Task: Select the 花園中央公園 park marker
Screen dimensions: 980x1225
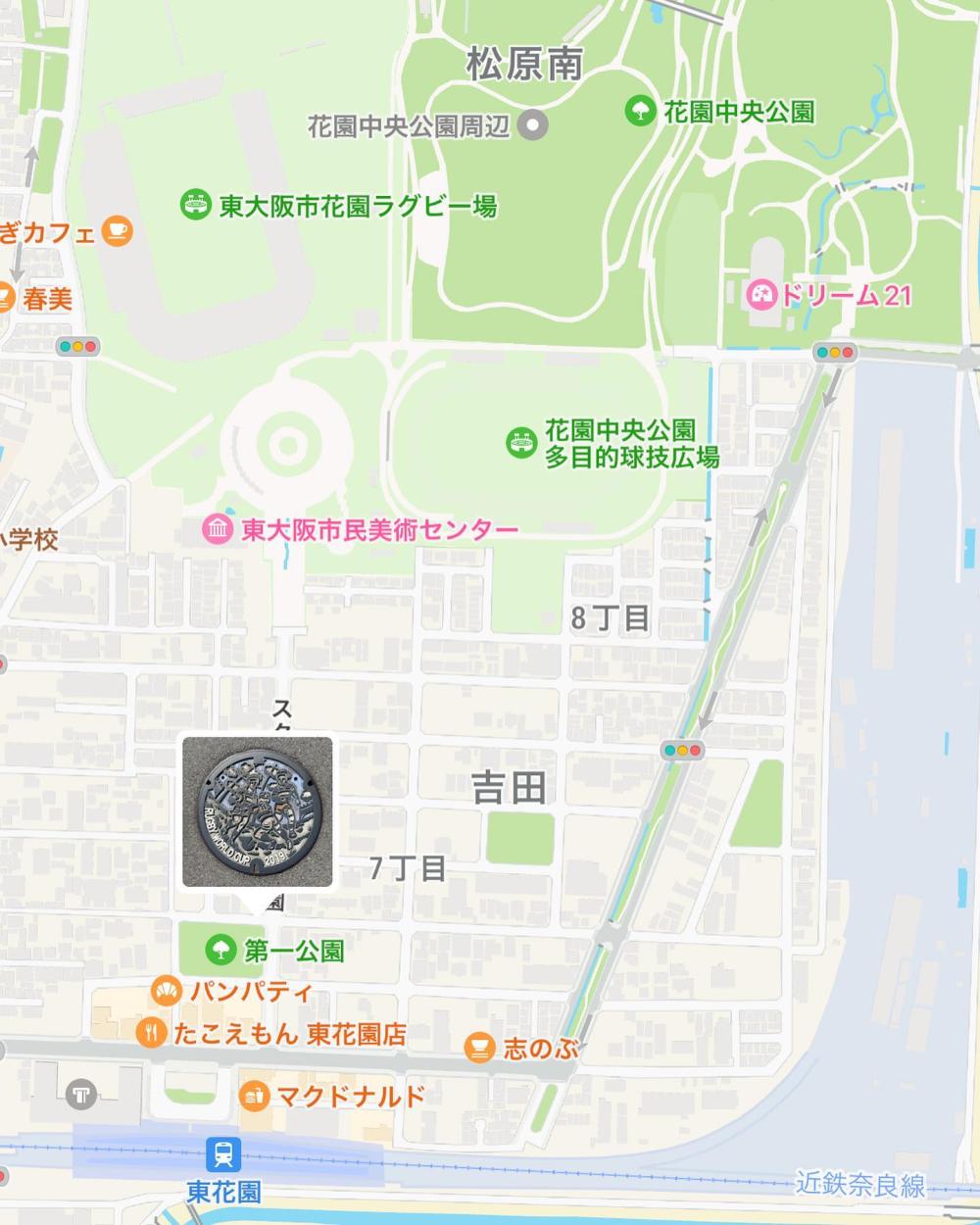Action: 640,111
